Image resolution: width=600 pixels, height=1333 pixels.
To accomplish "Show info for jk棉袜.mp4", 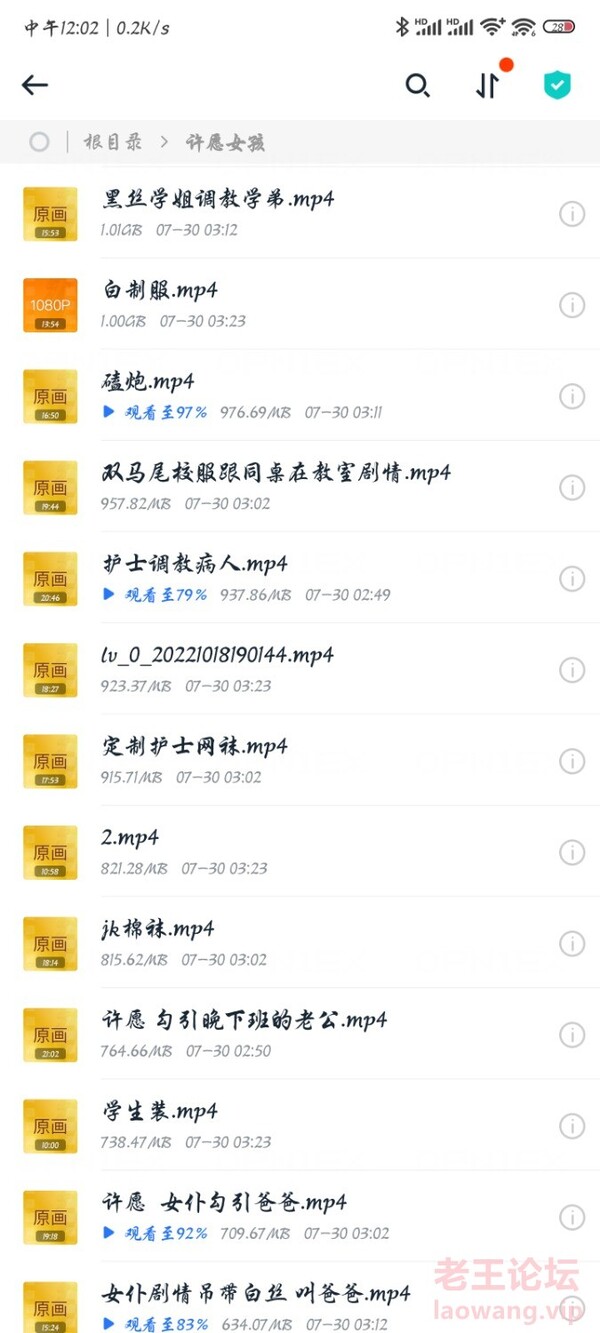I will click(572, 943).
